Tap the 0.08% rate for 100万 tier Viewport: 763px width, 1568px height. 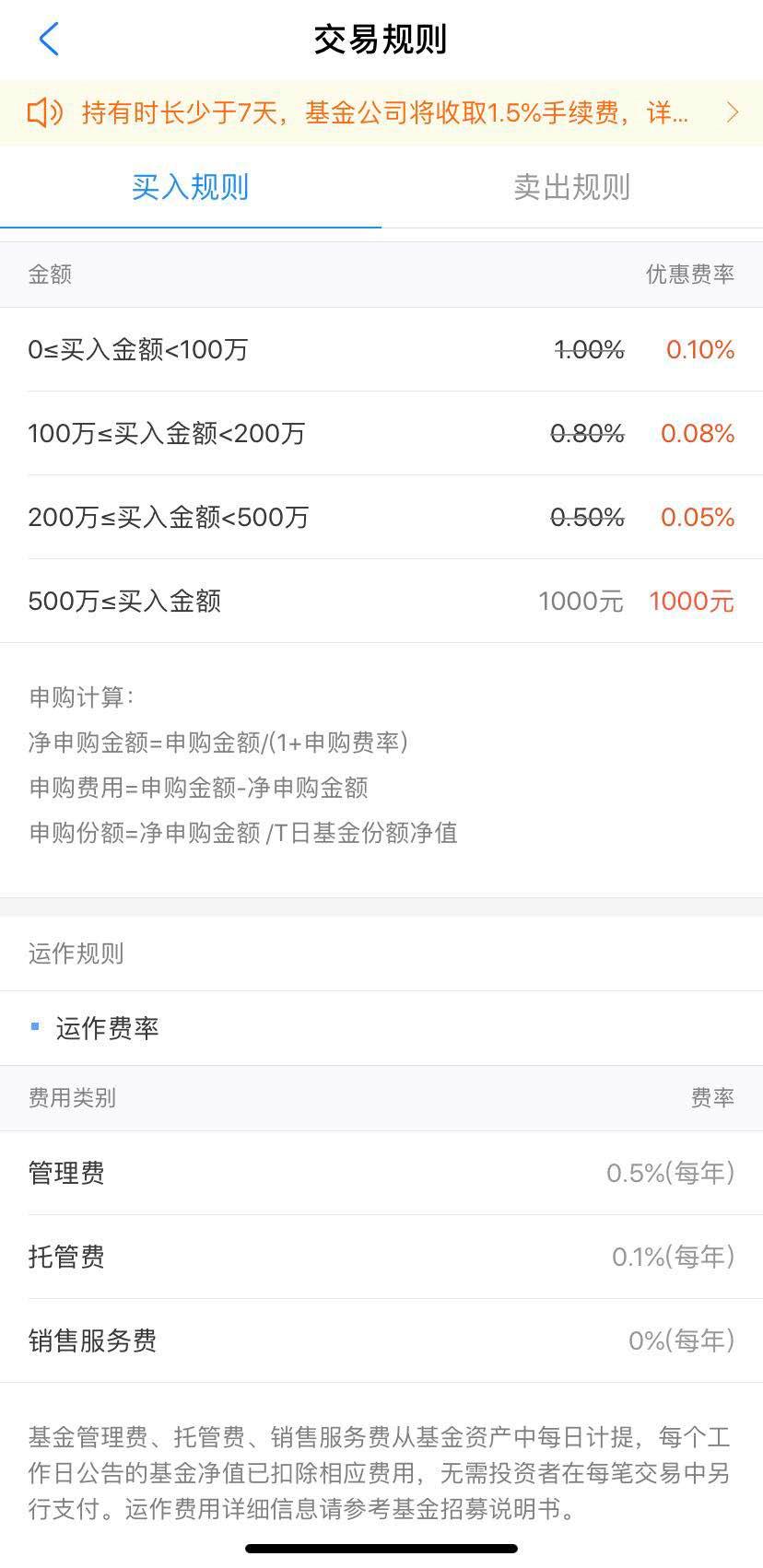(697, 434)
